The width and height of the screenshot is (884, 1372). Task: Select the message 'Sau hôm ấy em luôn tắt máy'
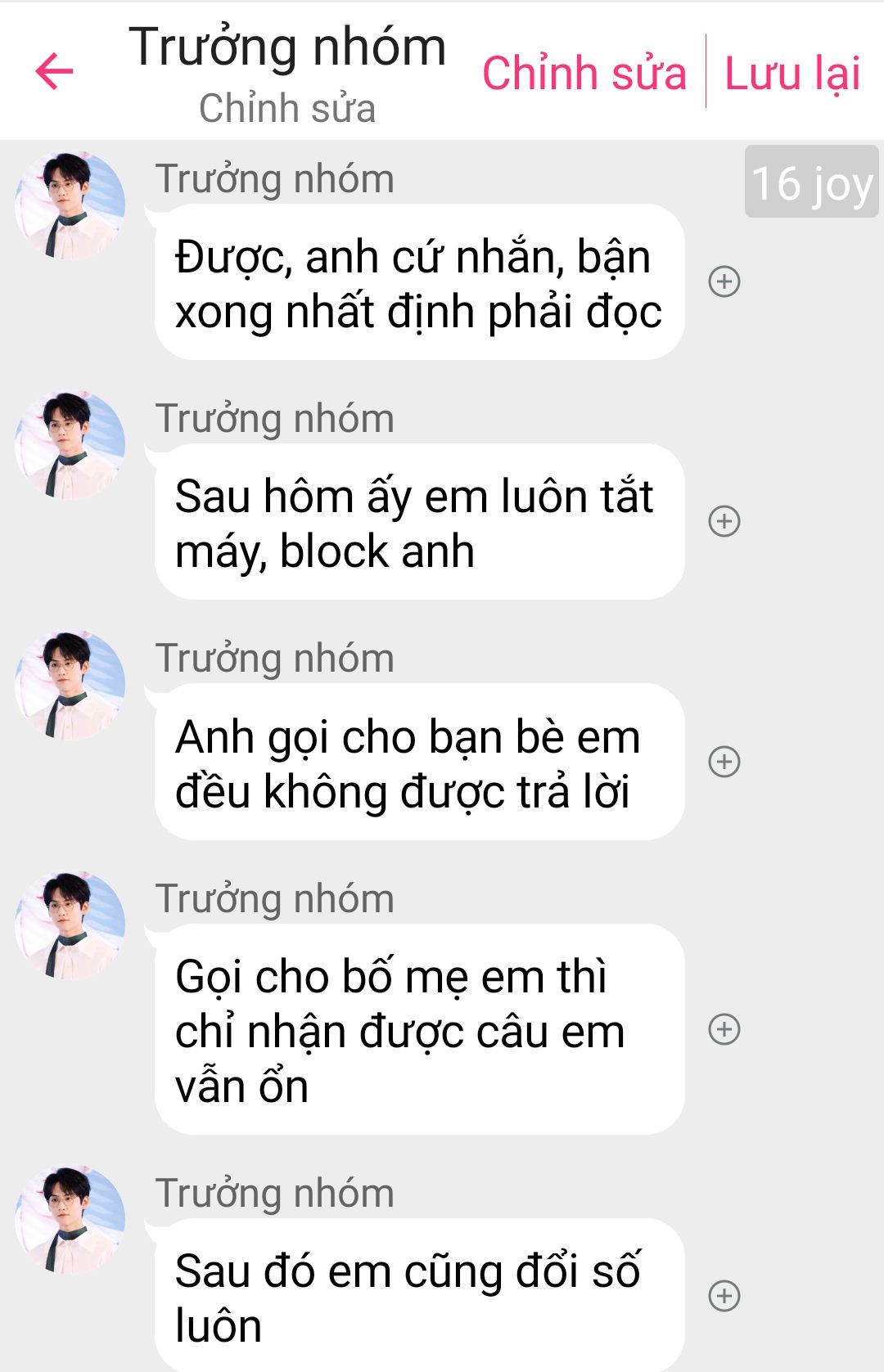418,523
